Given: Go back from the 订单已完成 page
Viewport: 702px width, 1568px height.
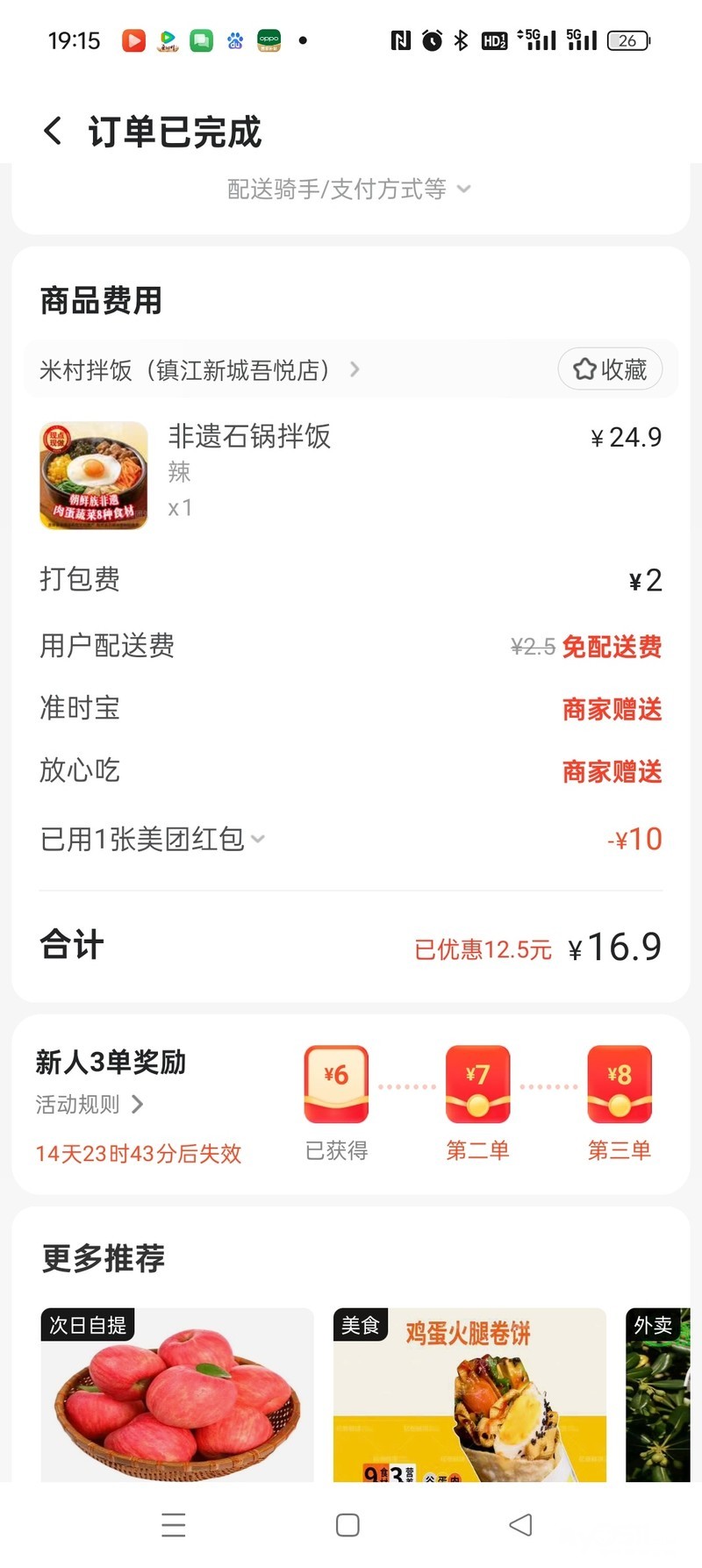Looking at the screenshot, I should pos(53,132).
